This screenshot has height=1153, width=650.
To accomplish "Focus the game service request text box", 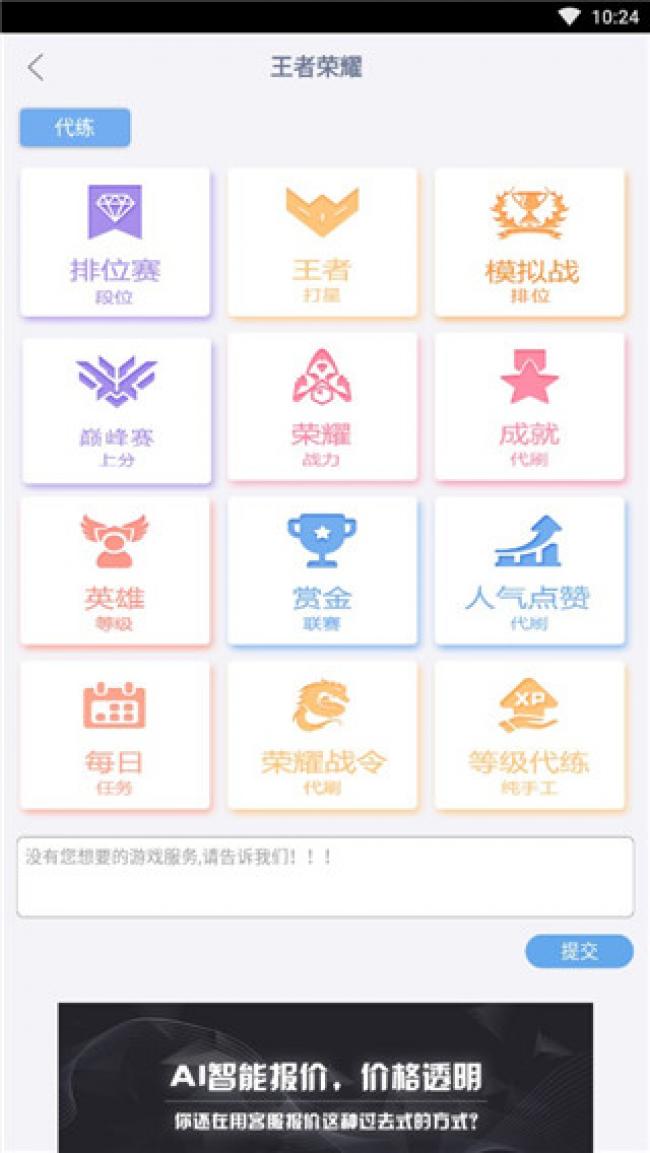I will pos(325,877).
